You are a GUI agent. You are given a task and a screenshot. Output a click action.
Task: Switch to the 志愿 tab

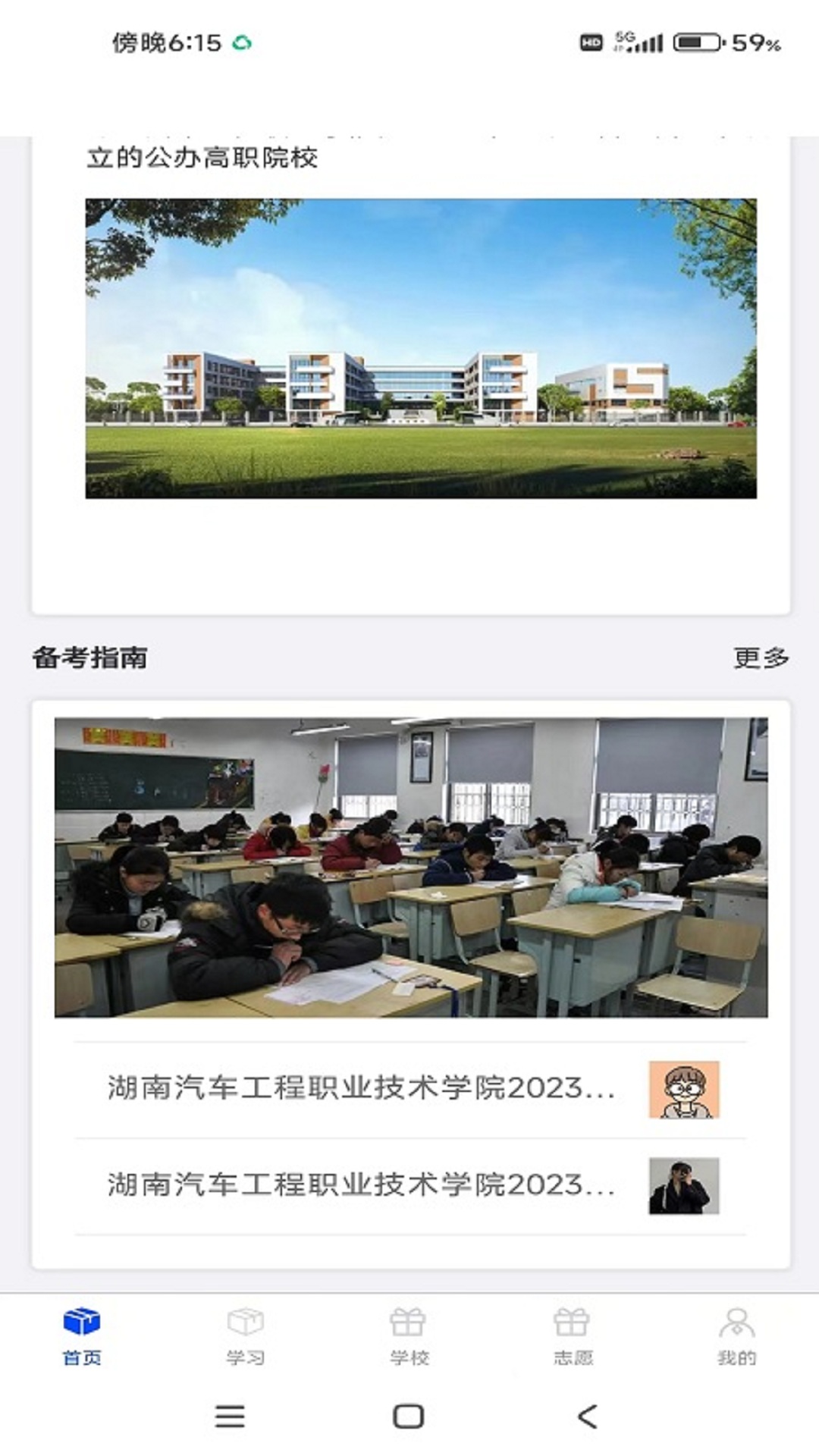tap(573, 1336)
